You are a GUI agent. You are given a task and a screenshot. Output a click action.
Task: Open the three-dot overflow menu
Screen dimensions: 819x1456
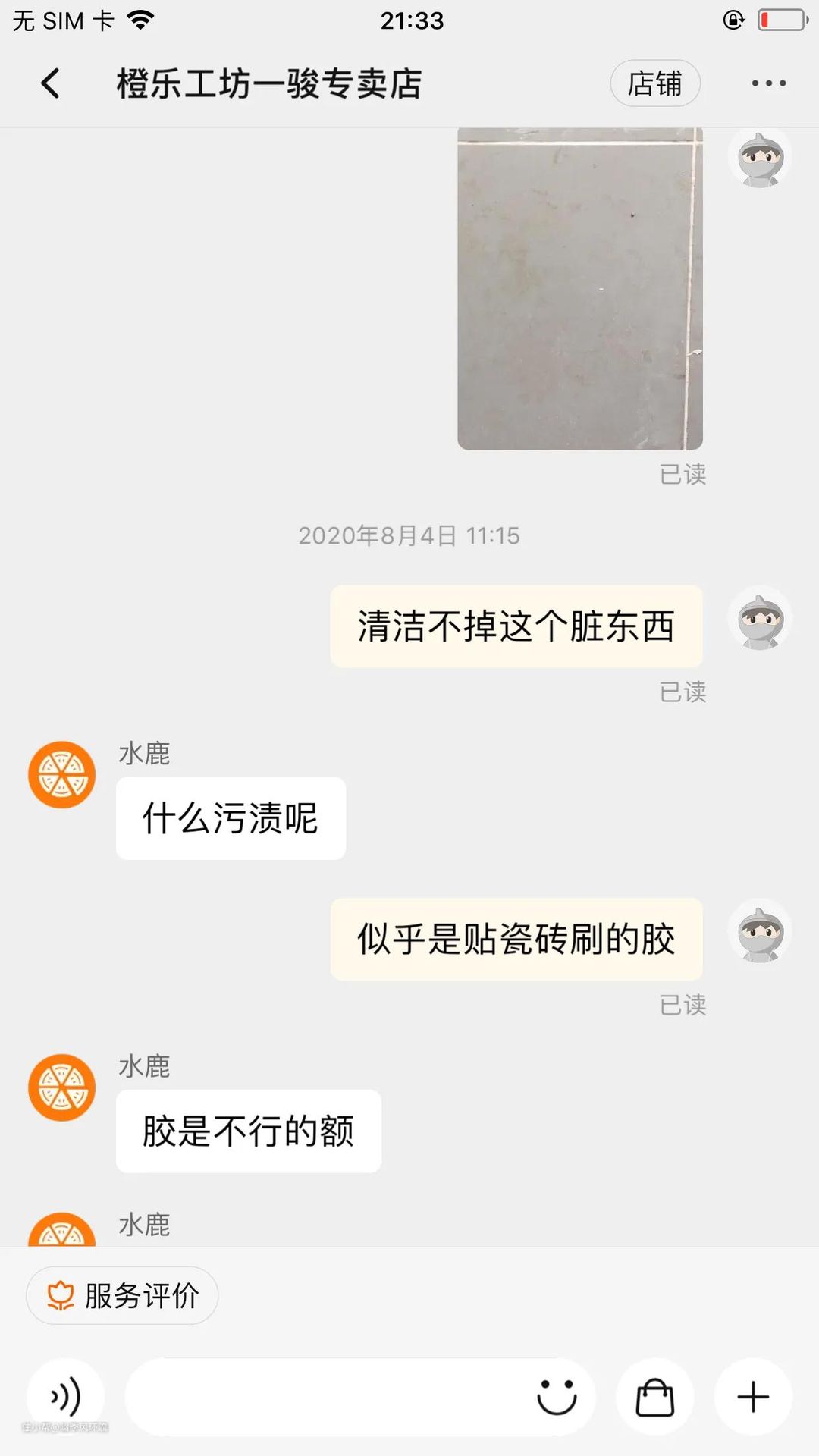[x=768, y=83]
